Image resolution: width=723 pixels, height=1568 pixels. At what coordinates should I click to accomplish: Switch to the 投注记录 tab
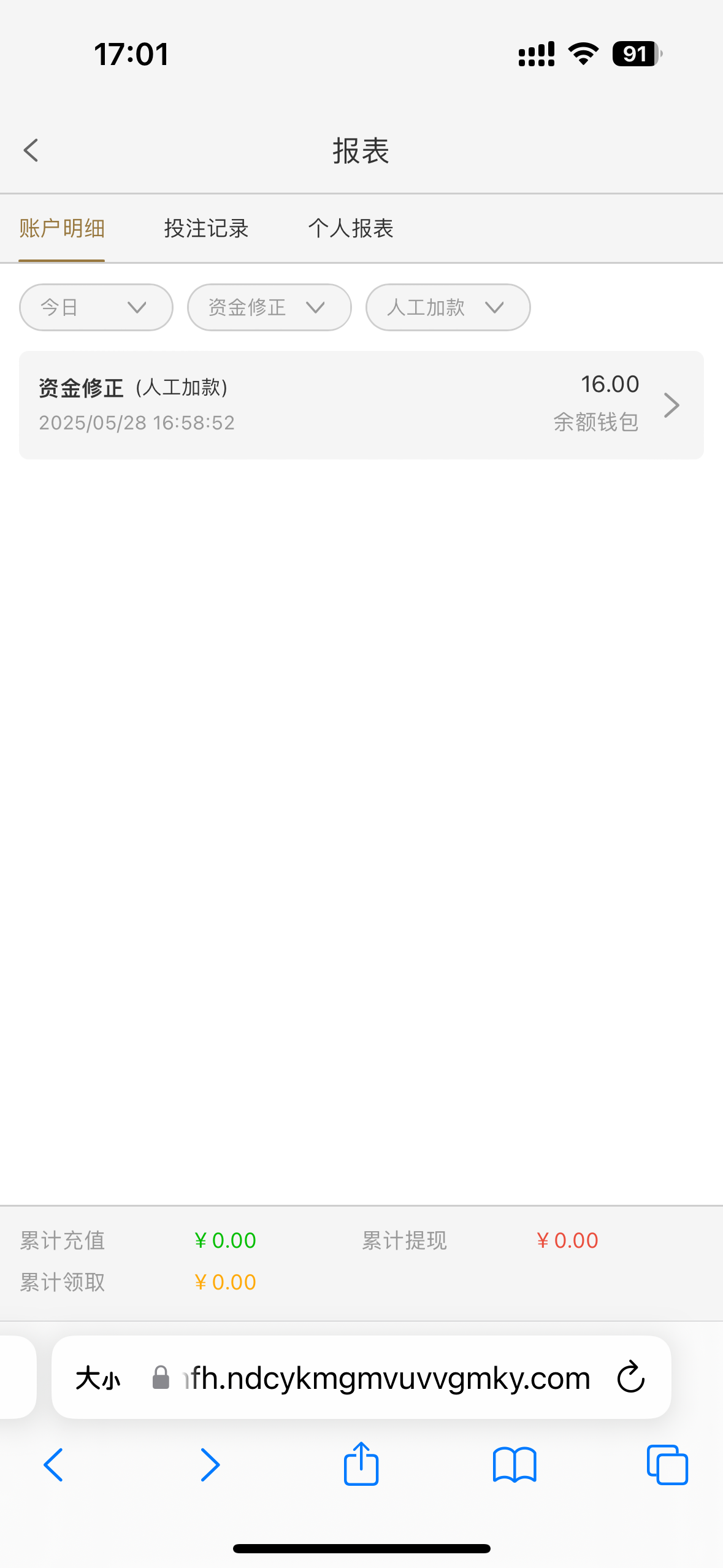point(206,229)
